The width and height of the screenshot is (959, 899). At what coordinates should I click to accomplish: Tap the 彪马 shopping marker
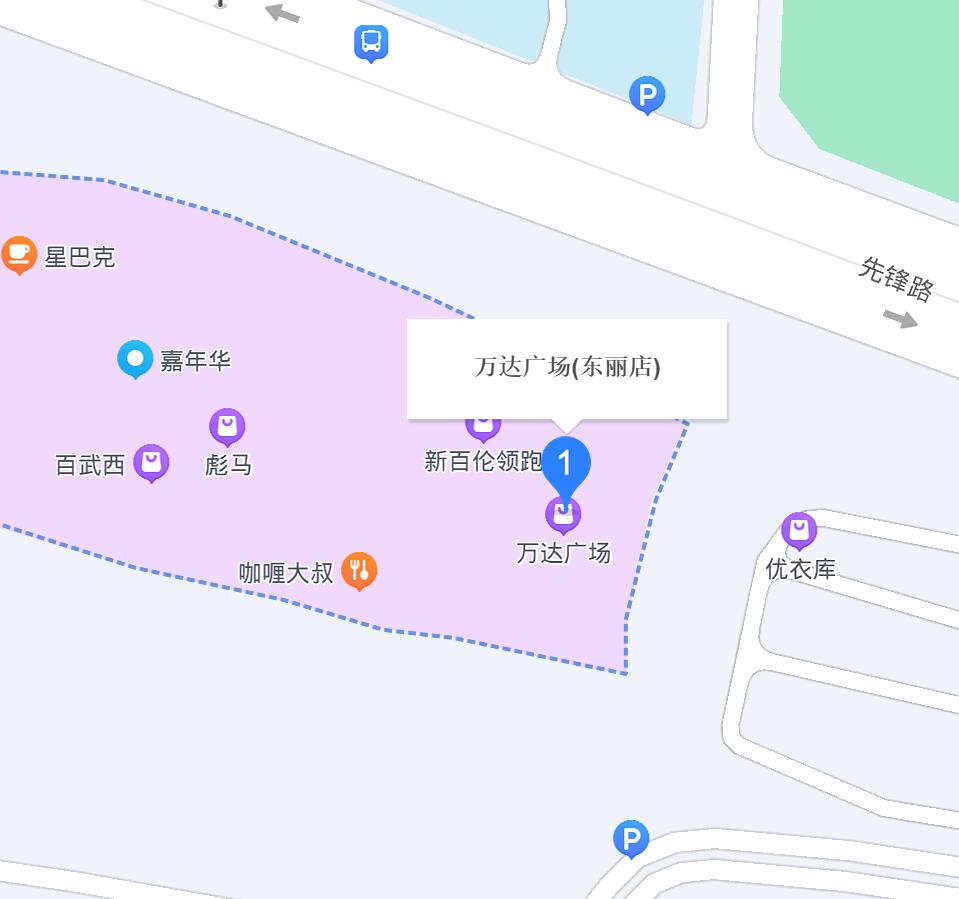pyautogui.click(x=227, y=427)
